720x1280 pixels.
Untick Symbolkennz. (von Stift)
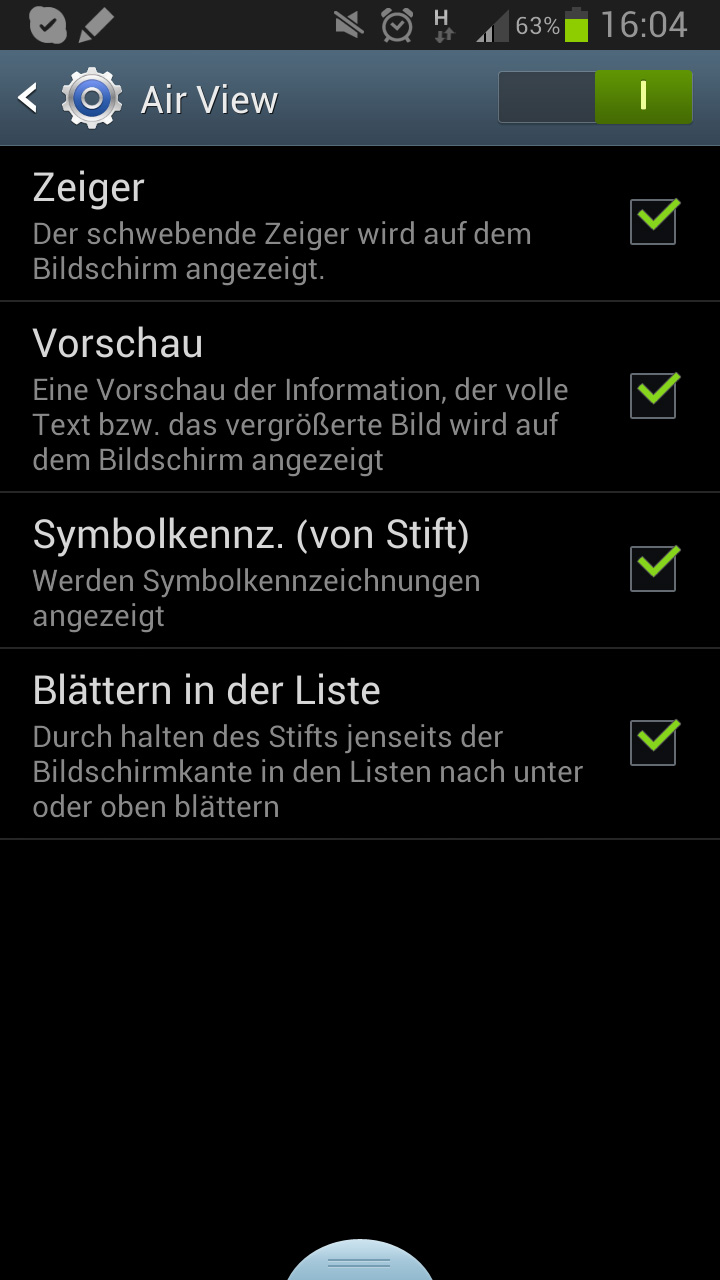(653, 568)
